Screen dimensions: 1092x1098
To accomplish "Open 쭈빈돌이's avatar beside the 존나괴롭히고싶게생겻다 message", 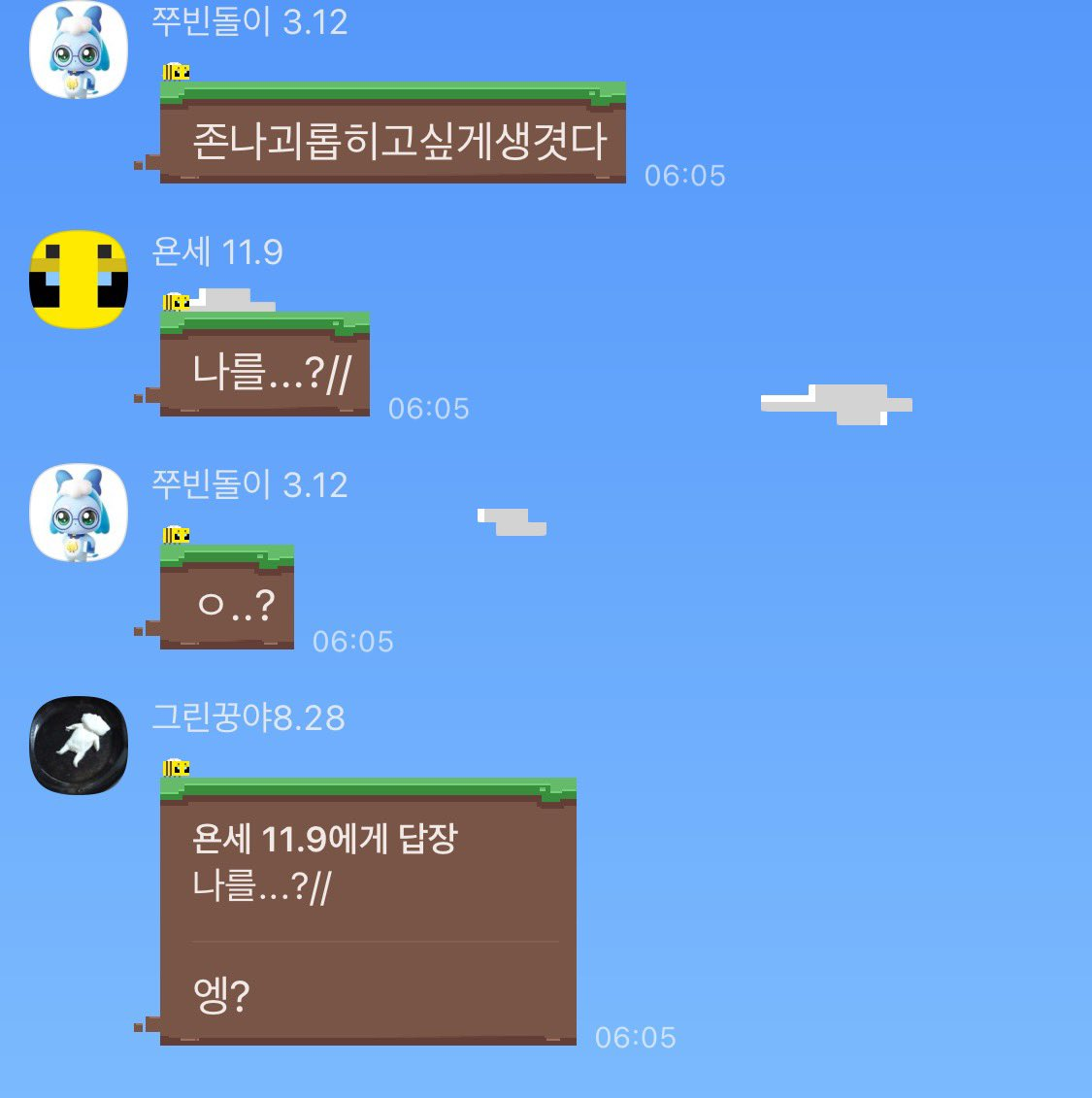I will 79,50.
